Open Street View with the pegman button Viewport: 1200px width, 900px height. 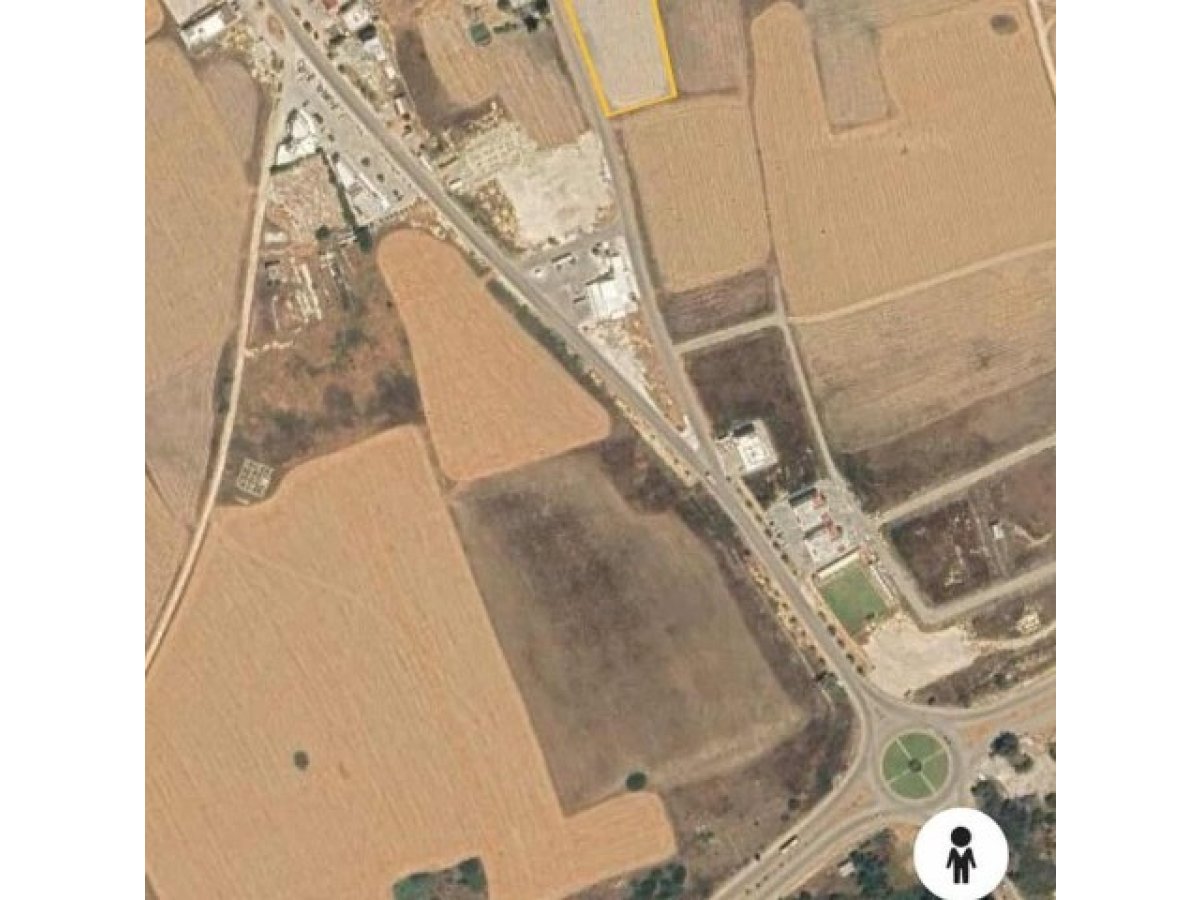pos(960,853)
